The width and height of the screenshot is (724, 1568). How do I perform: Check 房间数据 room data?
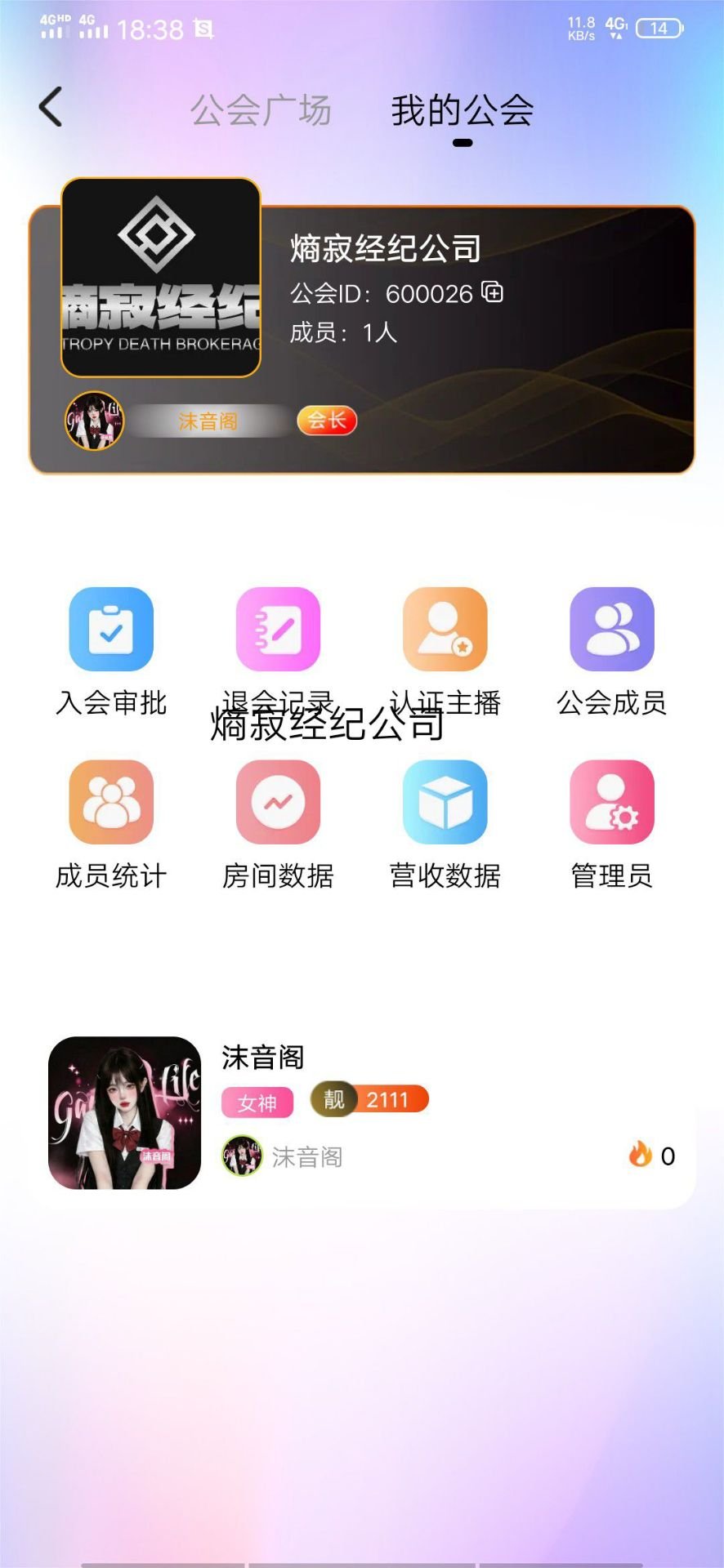278,803
